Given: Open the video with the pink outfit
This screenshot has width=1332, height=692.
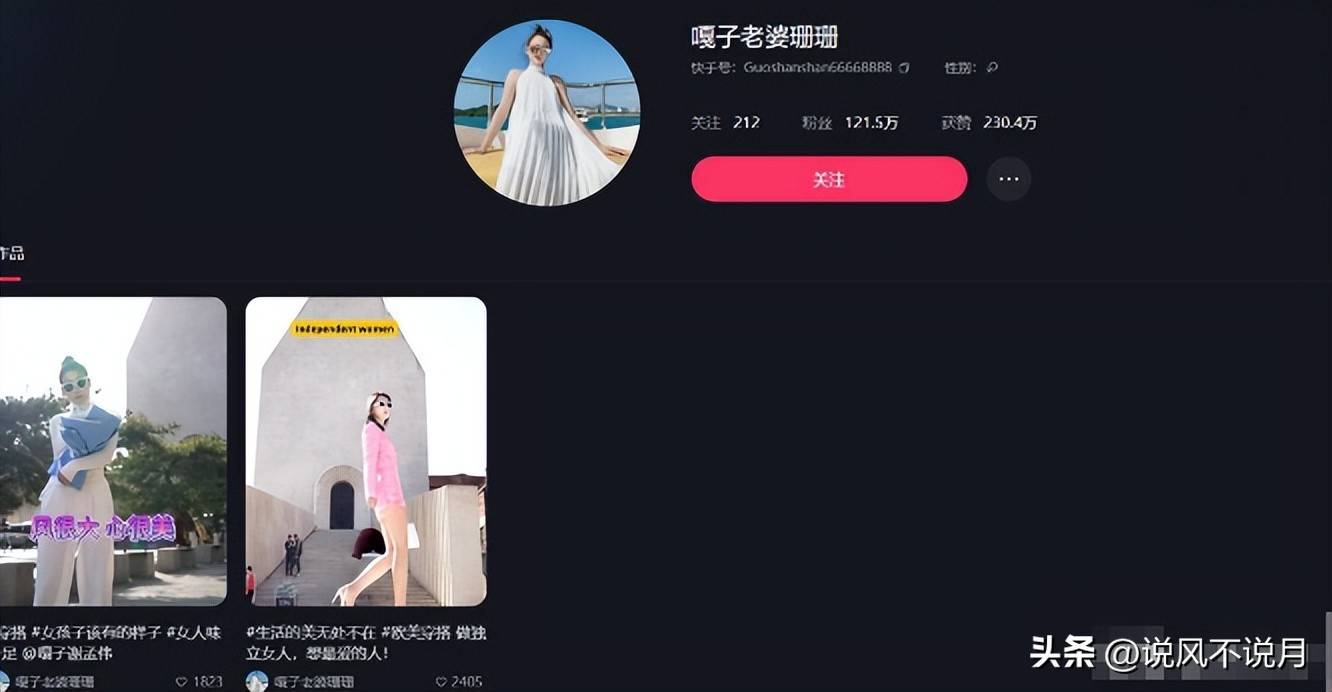Looking at the screenshot, I should pos(366,450).
